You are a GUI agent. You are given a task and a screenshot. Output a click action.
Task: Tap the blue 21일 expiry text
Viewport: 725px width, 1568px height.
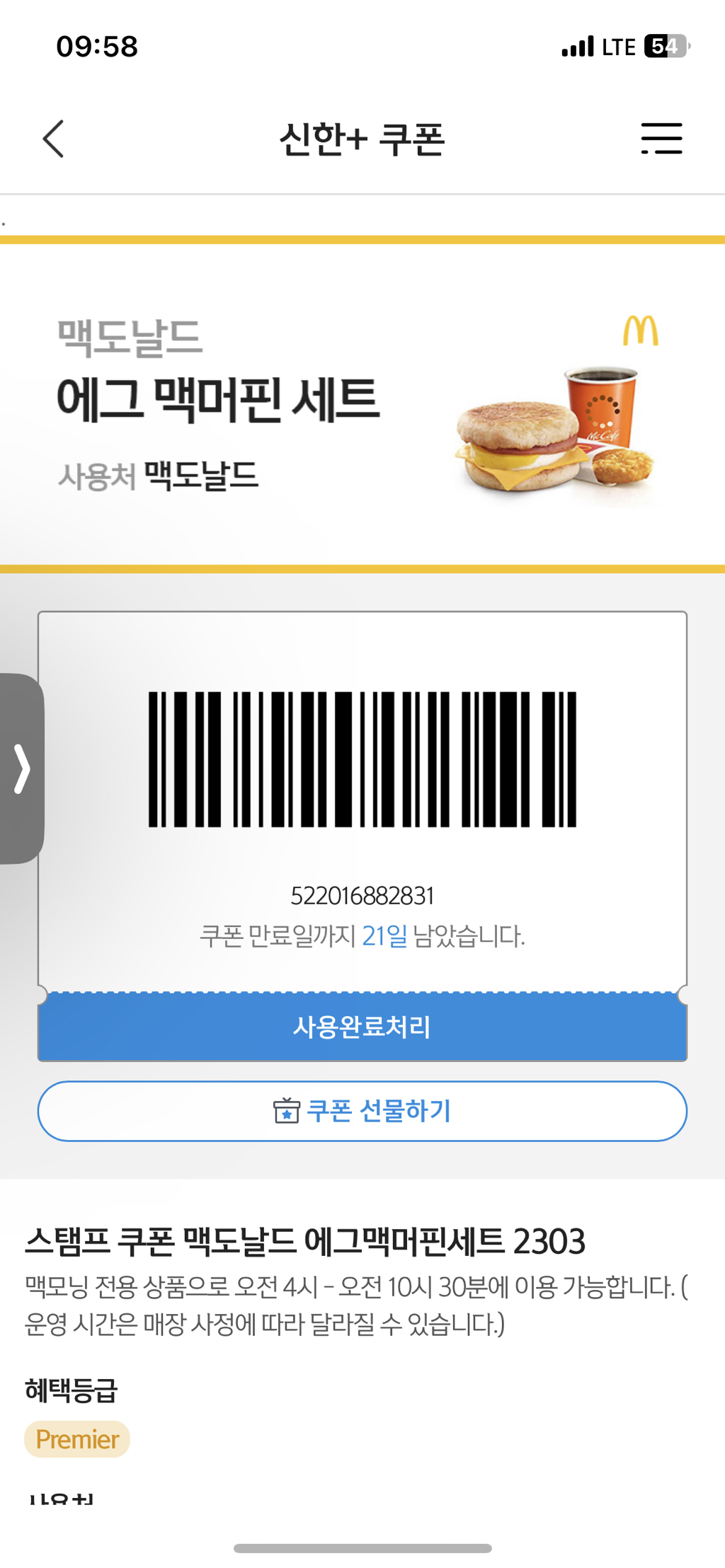tap(383, 937)
